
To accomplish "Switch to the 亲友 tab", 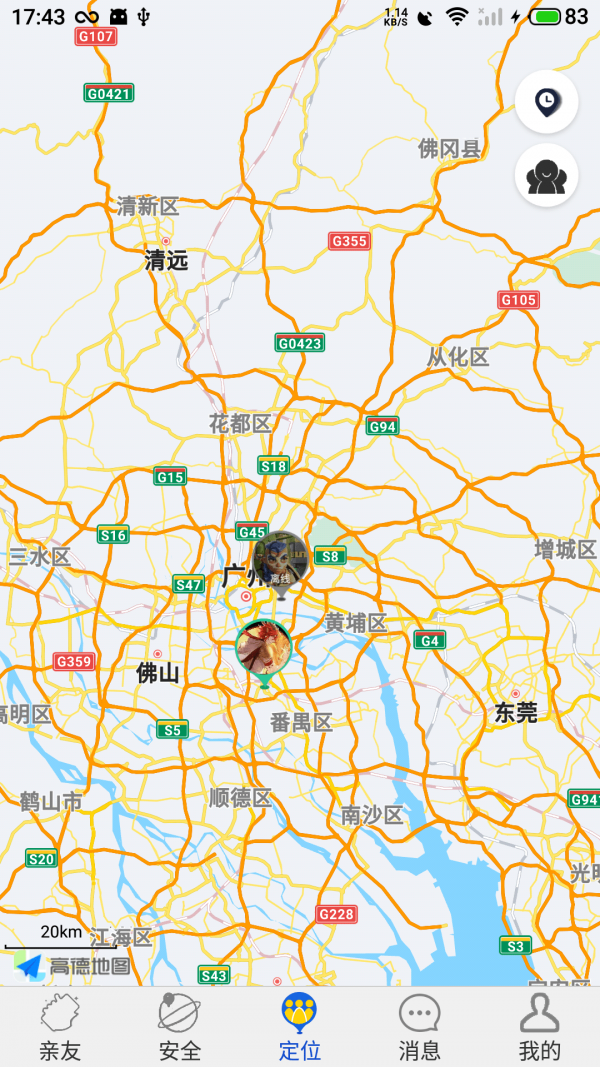I will pos(60,1027).
